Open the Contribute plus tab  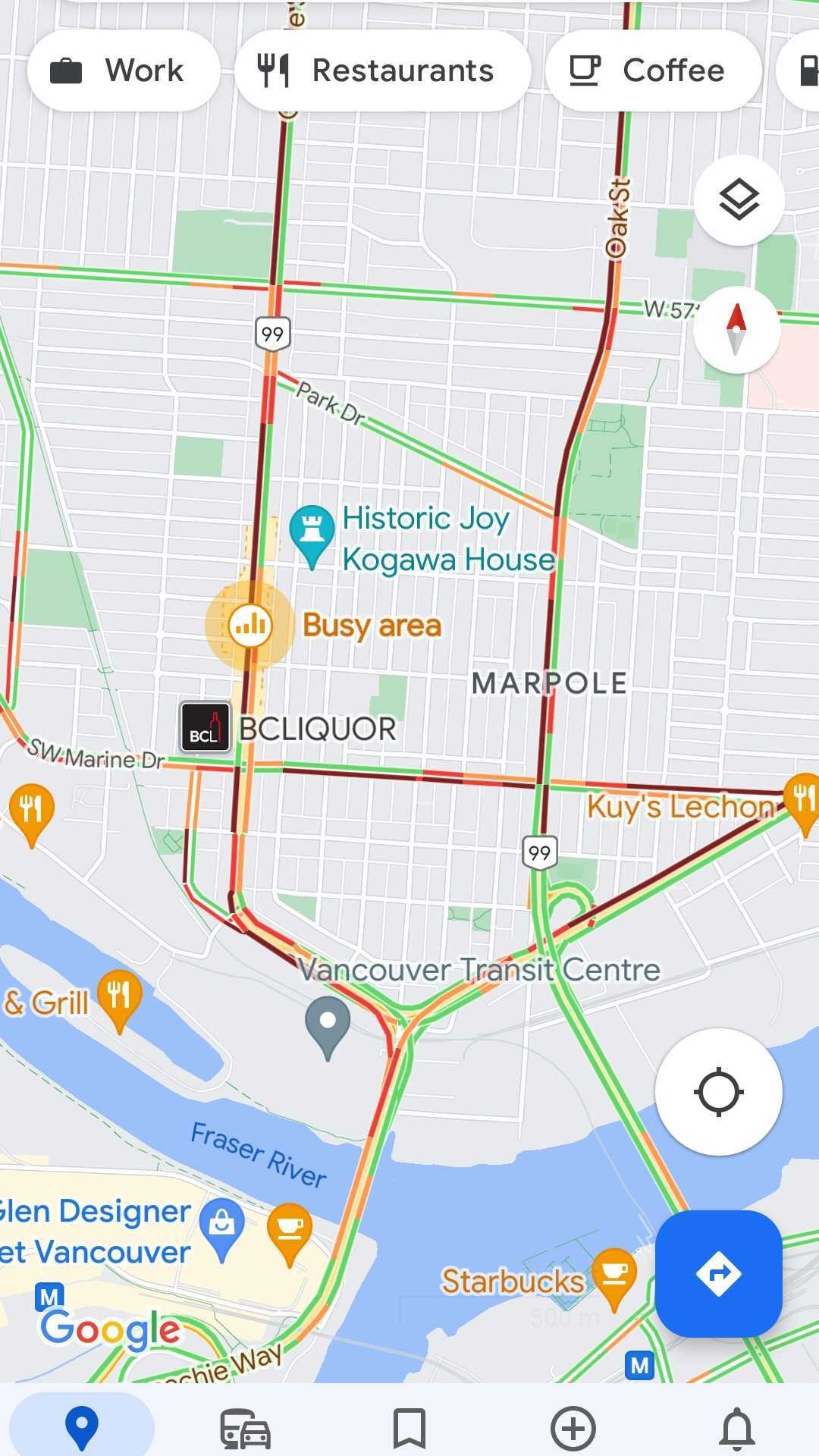[573, 1427]
